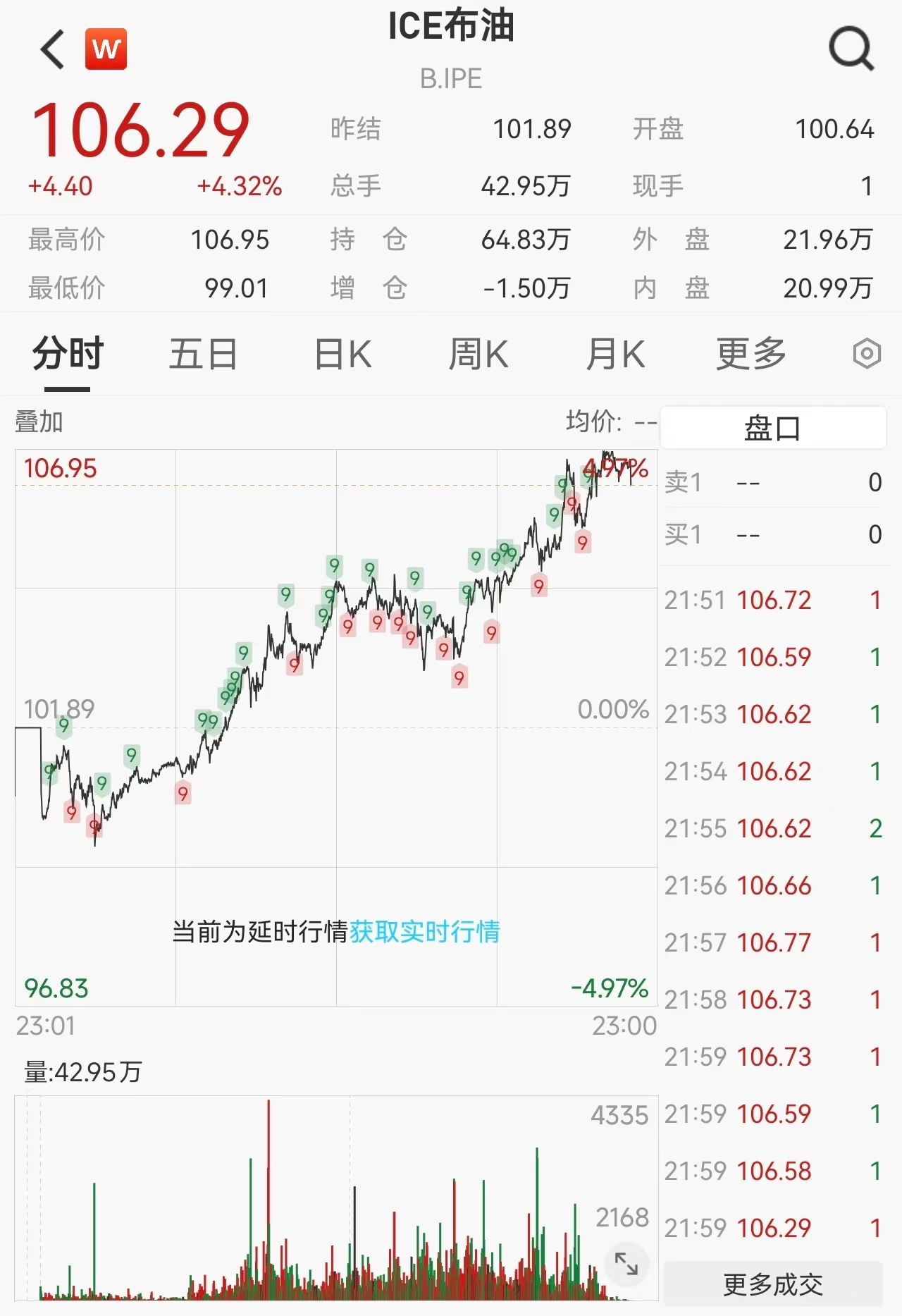Go back using the top-left arrow
This screenshot has height=1316, width=902.
pyautogui.click(x=53, y=49)
